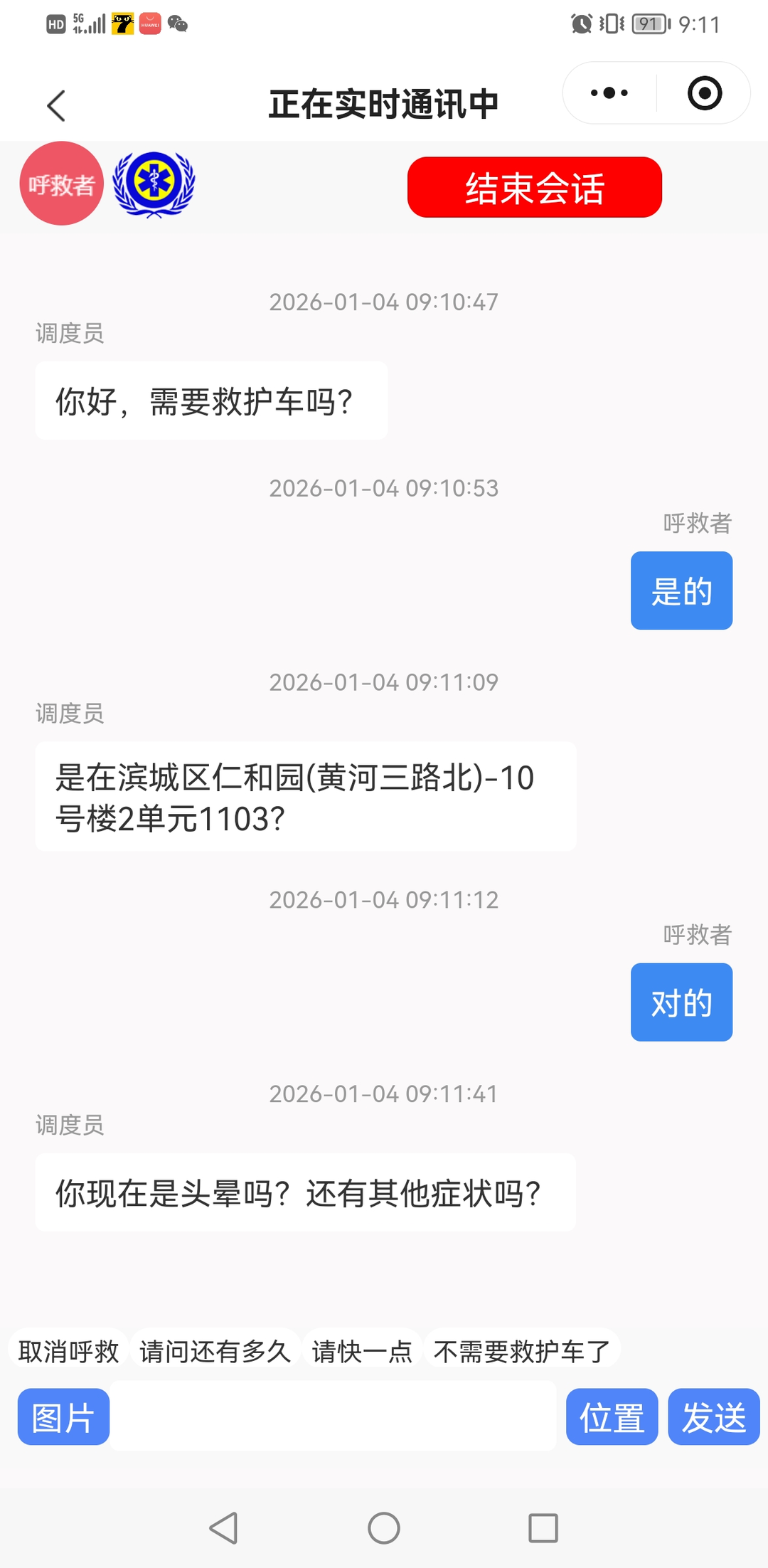
Task: End the session with 结束会话
Action: click(x=534, y=188)
